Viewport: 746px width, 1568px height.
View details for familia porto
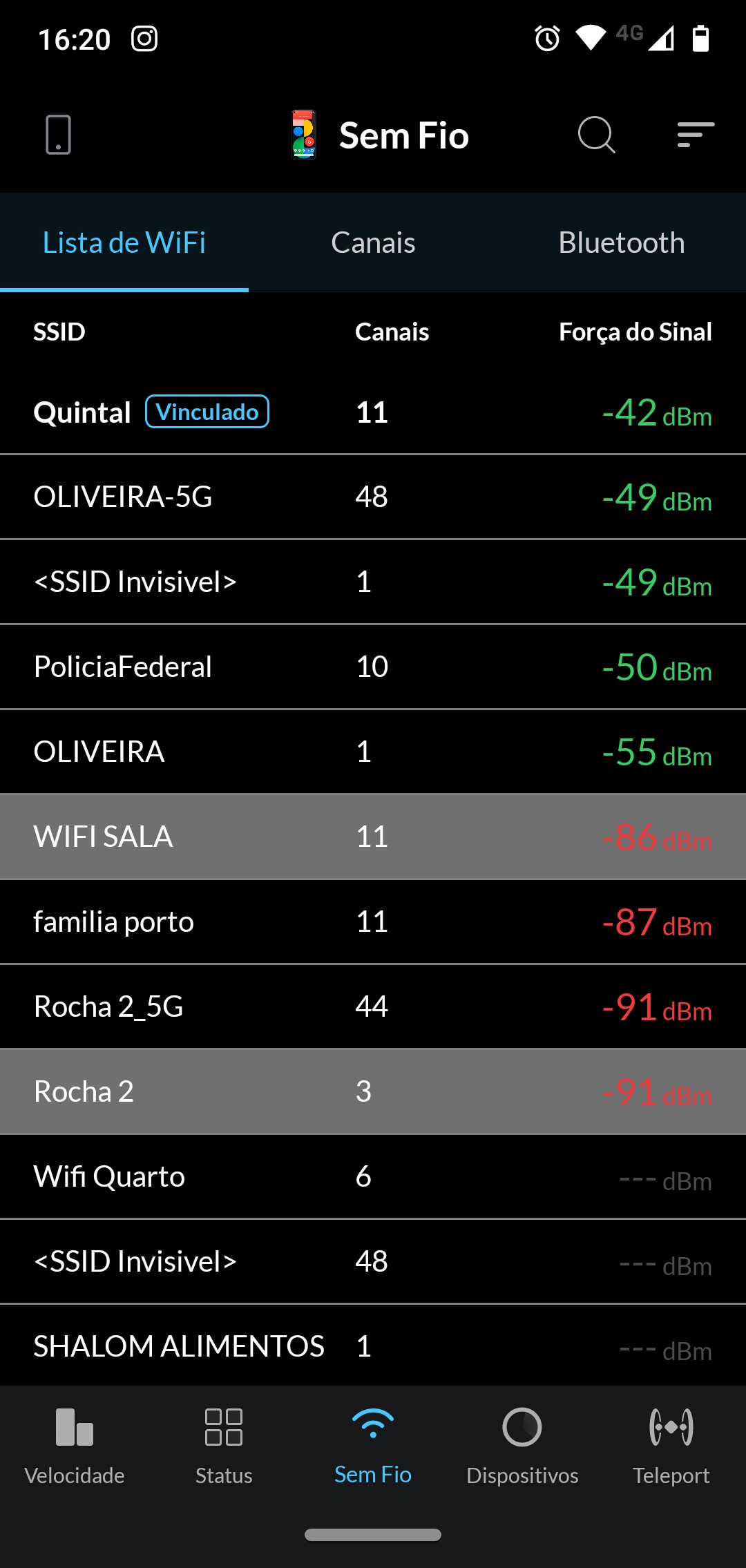click(373, 922)
